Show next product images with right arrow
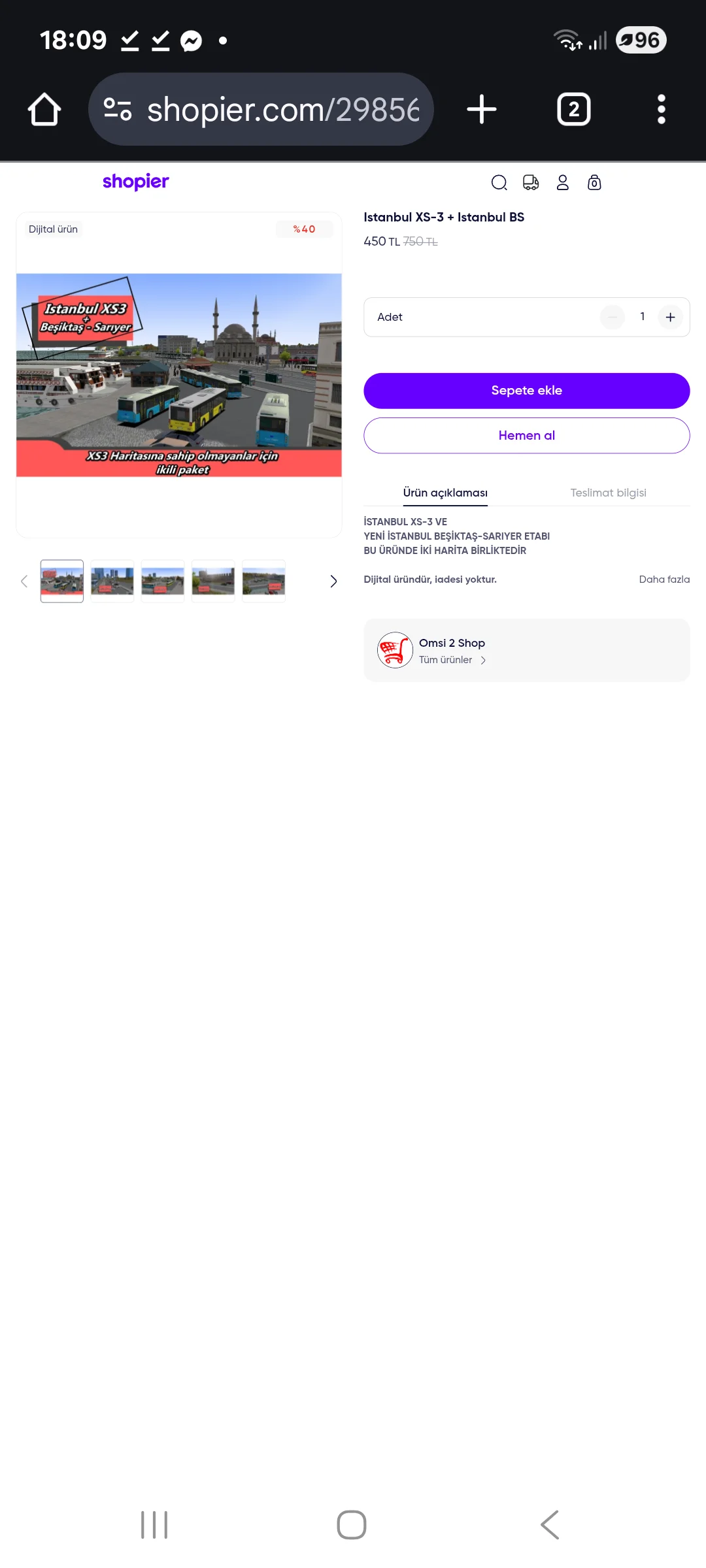The height and width of the screenshot is (1568, 706). (x=333, y=581)
